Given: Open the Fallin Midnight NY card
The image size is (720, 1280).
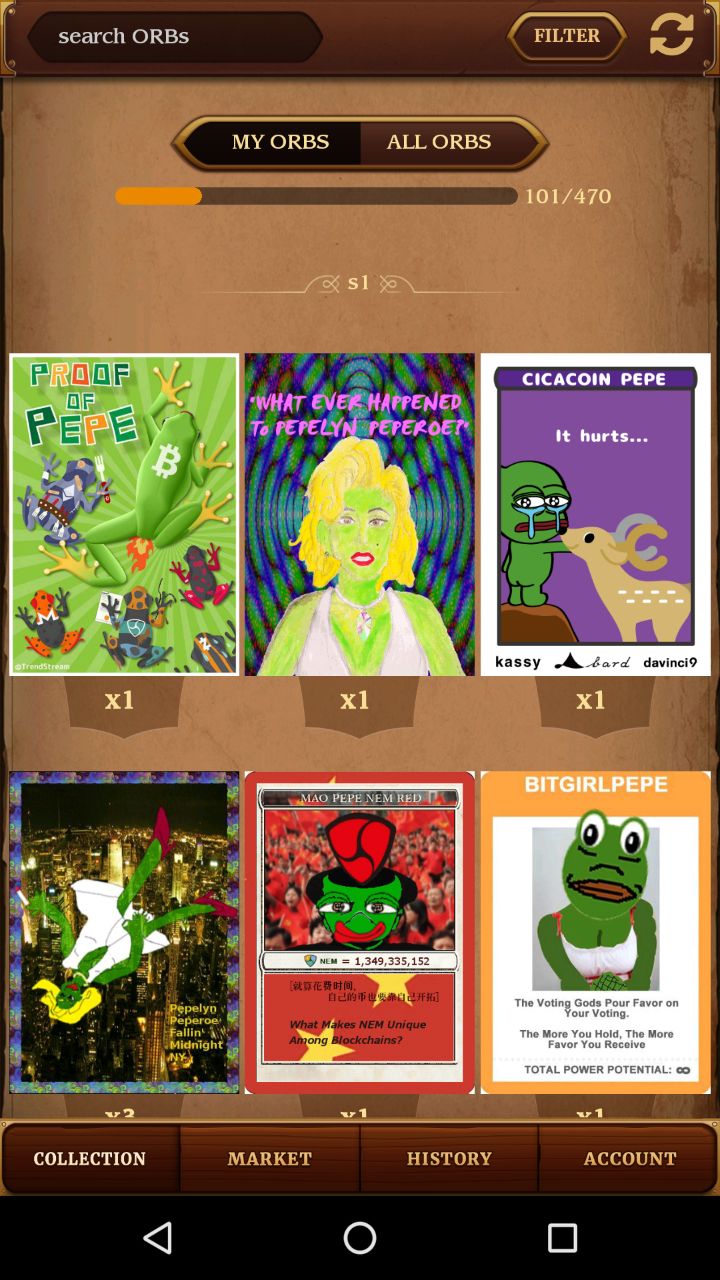Looking at the screenshot, I should click(x=124, y=932).
